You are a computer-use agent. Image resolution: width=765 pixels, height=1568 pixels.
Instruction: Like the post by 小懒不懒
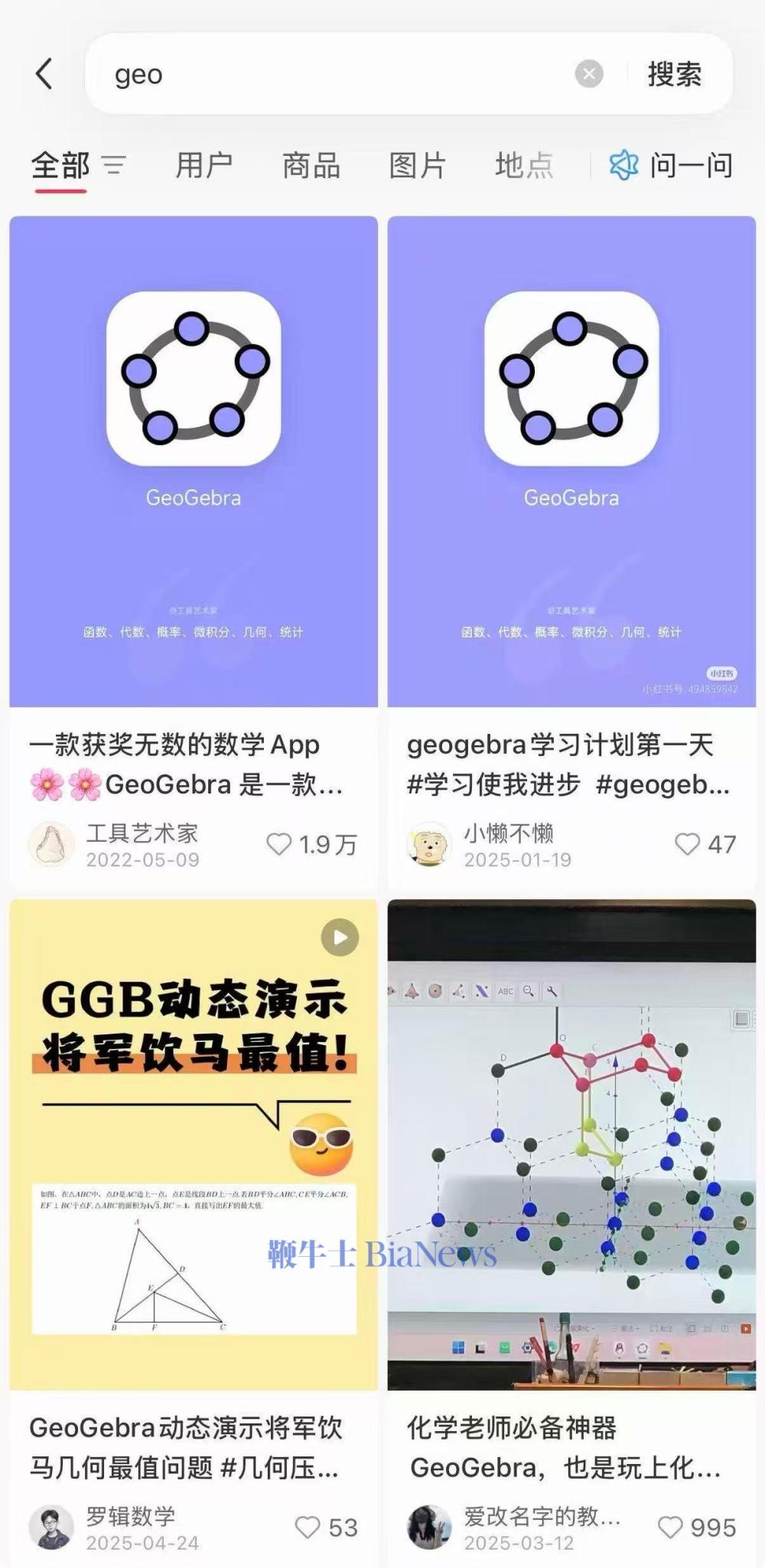coord(687,844)
